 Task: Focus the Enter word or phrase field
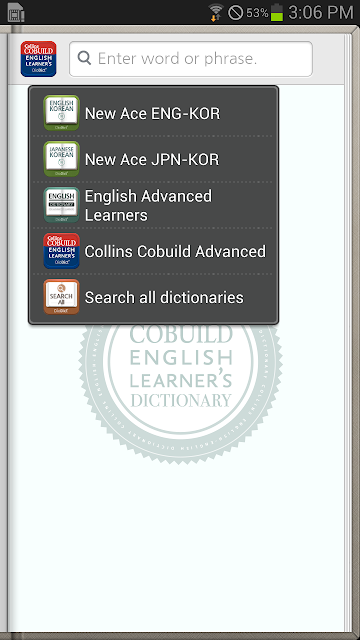pyautogui.click(x=191, y=59)
